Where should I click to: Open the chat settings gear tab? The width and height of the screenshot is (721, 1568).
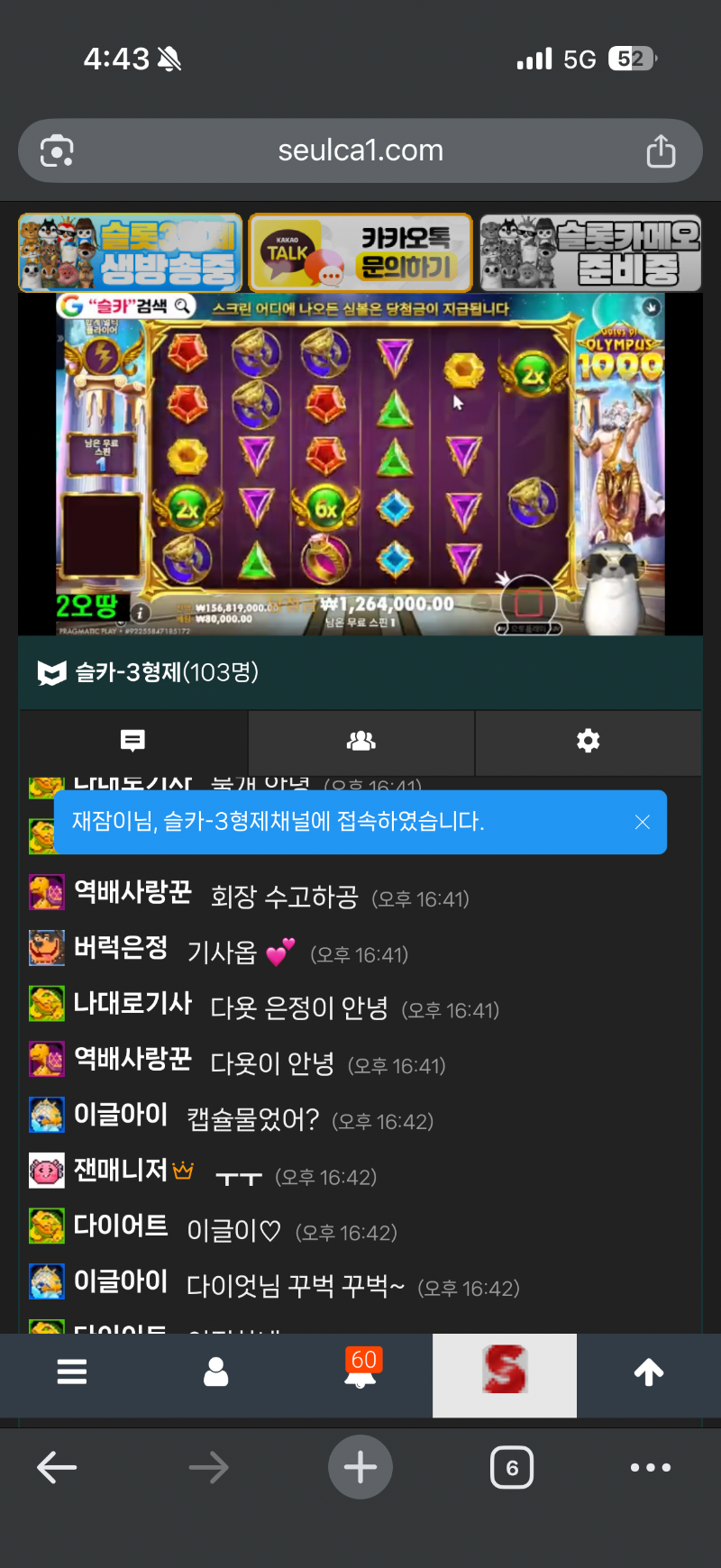[x=588, y=741]
